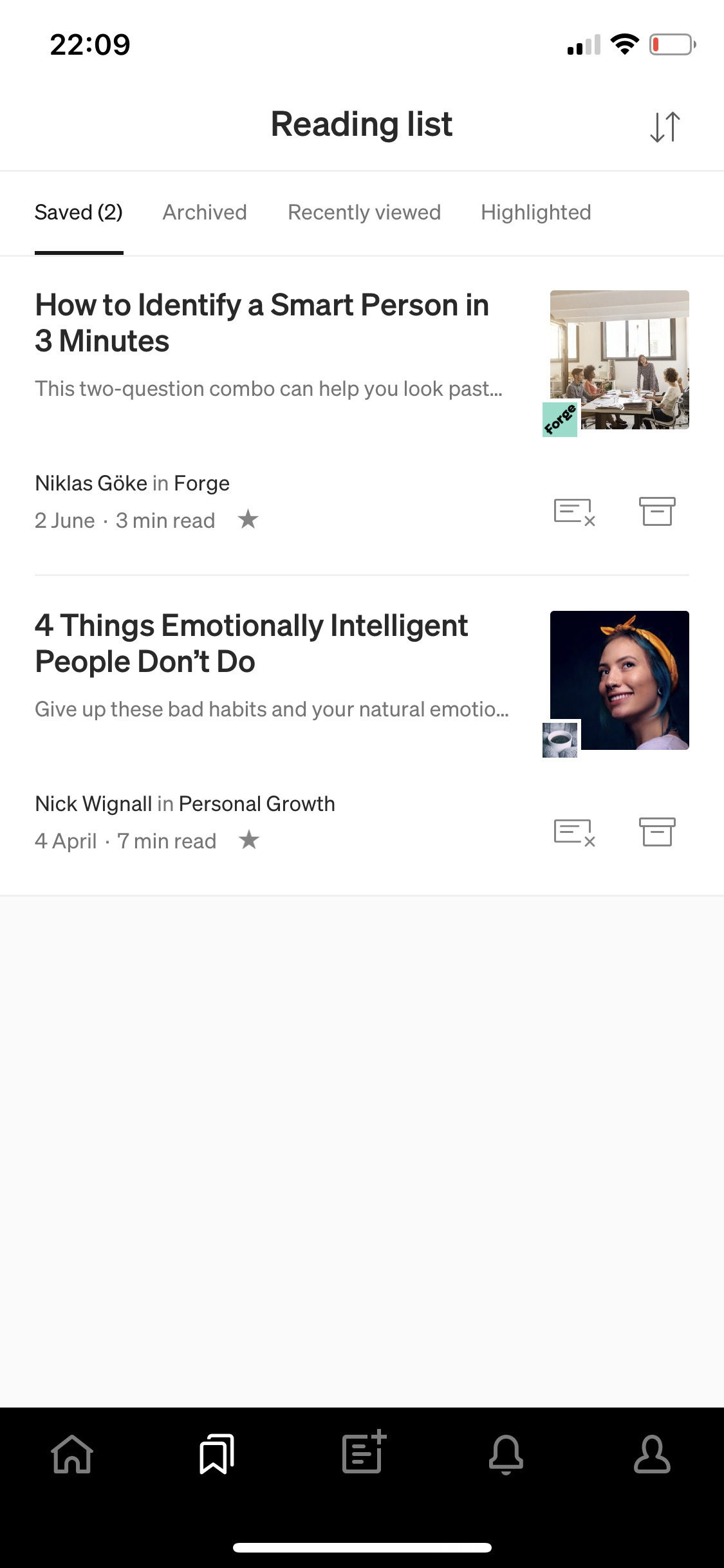This screenshot has height=1568, width=724.
Task: Visit the Forge publication link
Action: coord(201,482)
